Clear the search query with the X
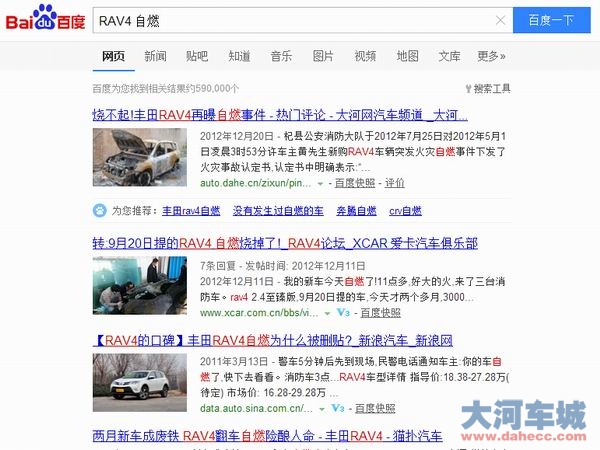 pyautogui.click(x=500, y=20)
